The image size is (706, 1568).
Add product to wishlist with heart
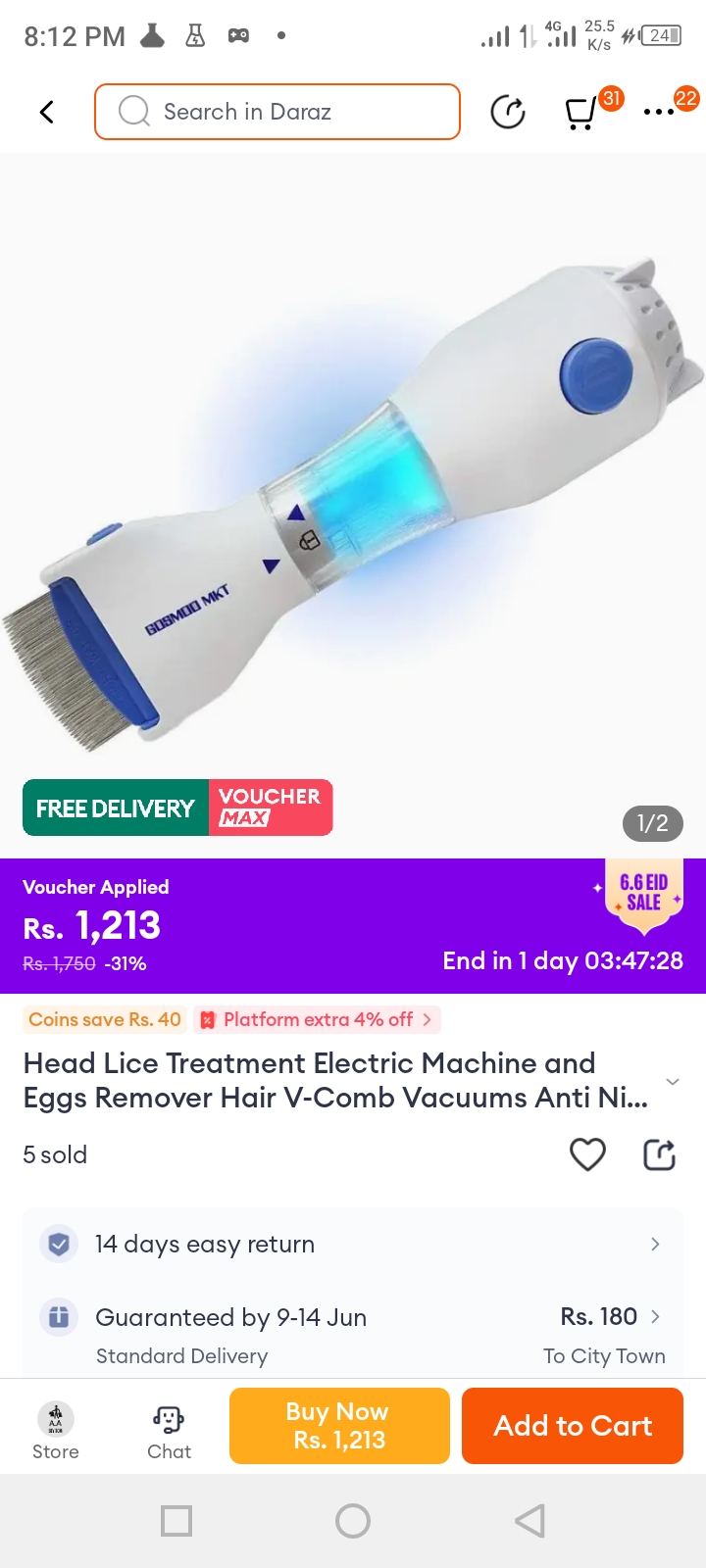(x=587, y=1154)
